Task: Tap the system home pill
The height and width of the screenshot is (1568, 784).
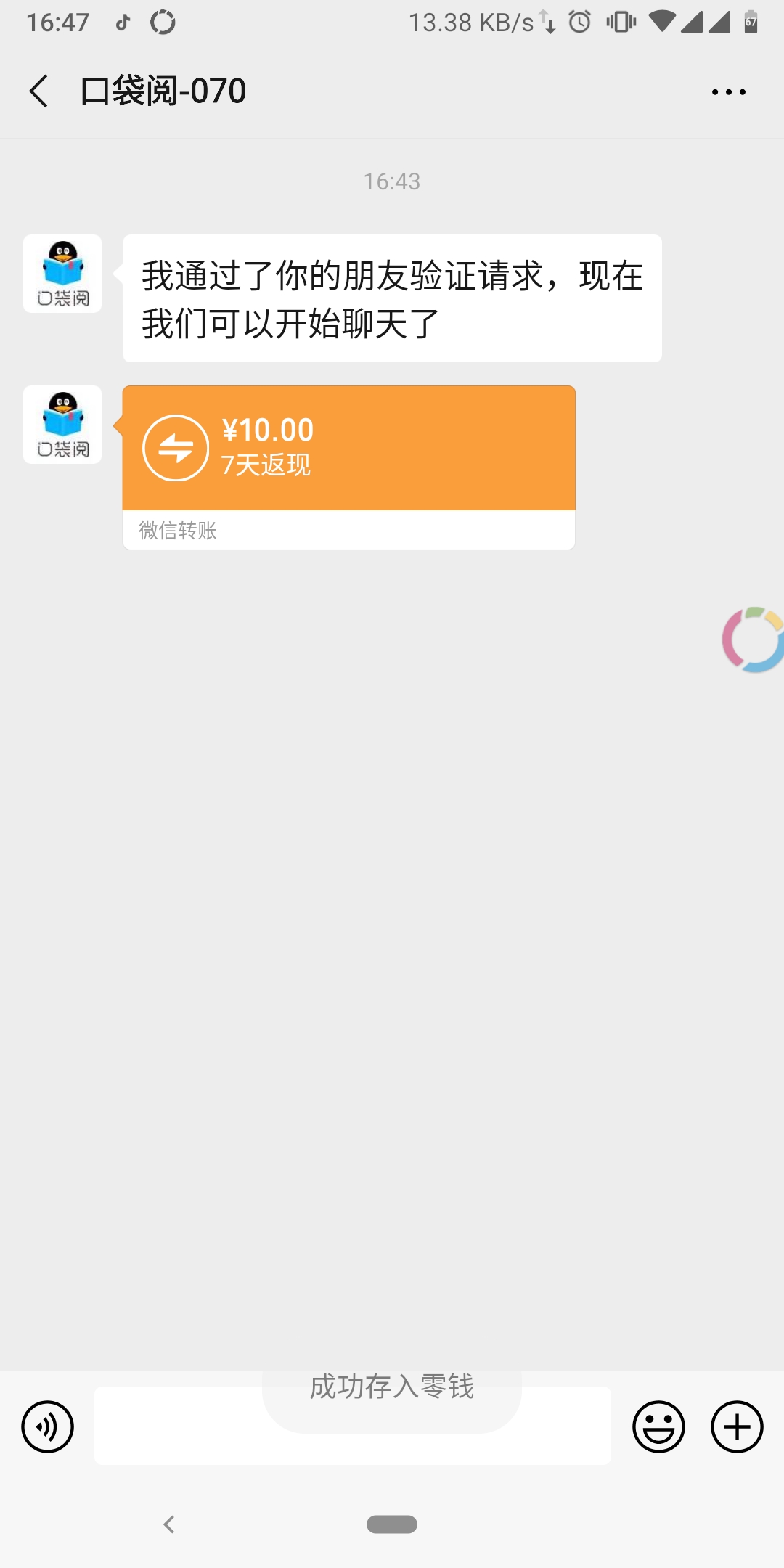Action: 392,1524
